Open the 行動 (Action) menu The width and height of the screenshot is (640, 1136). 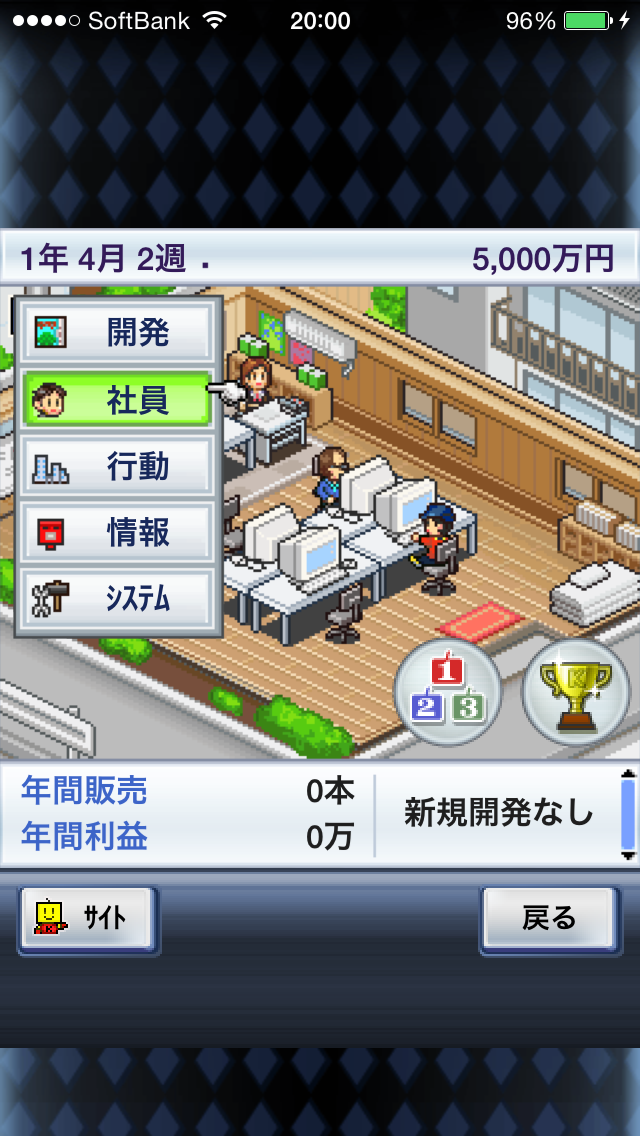tap(117, 467)
